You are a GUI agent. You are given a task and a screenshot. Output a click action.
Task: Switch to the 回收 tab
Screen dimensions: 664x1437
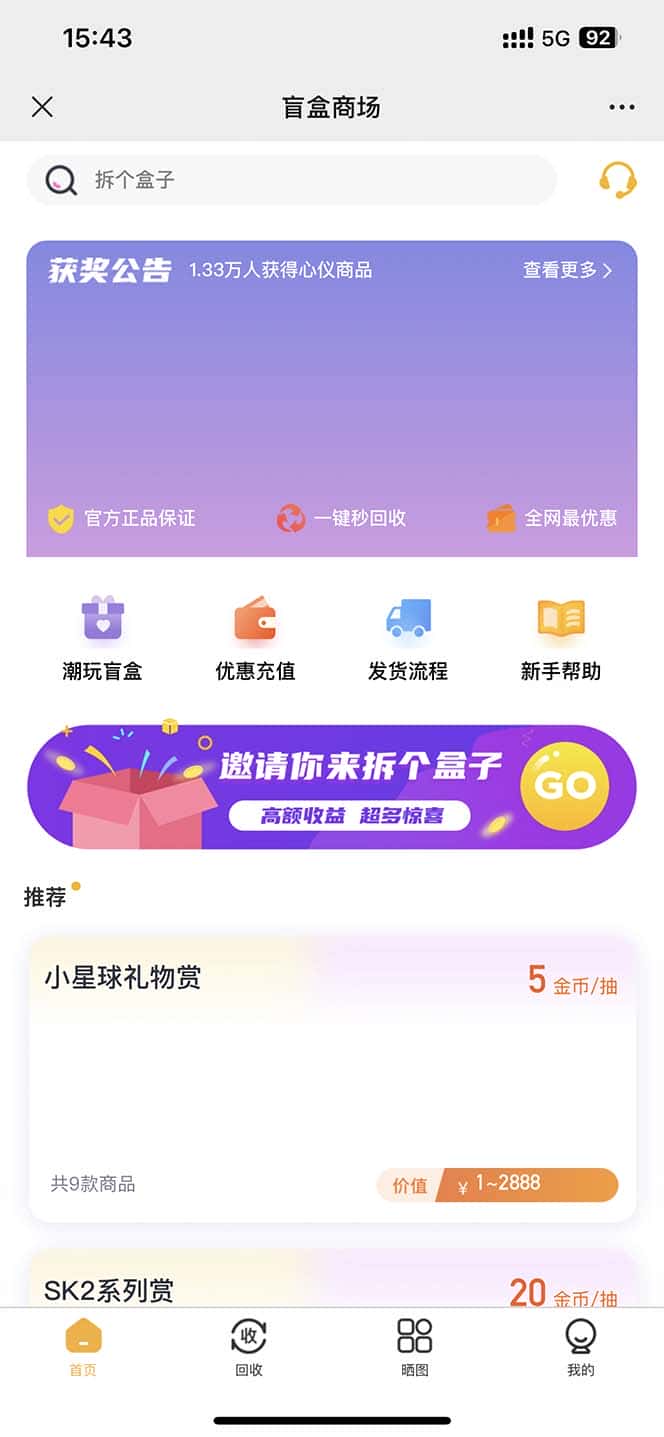click(x=249, y=1346)
